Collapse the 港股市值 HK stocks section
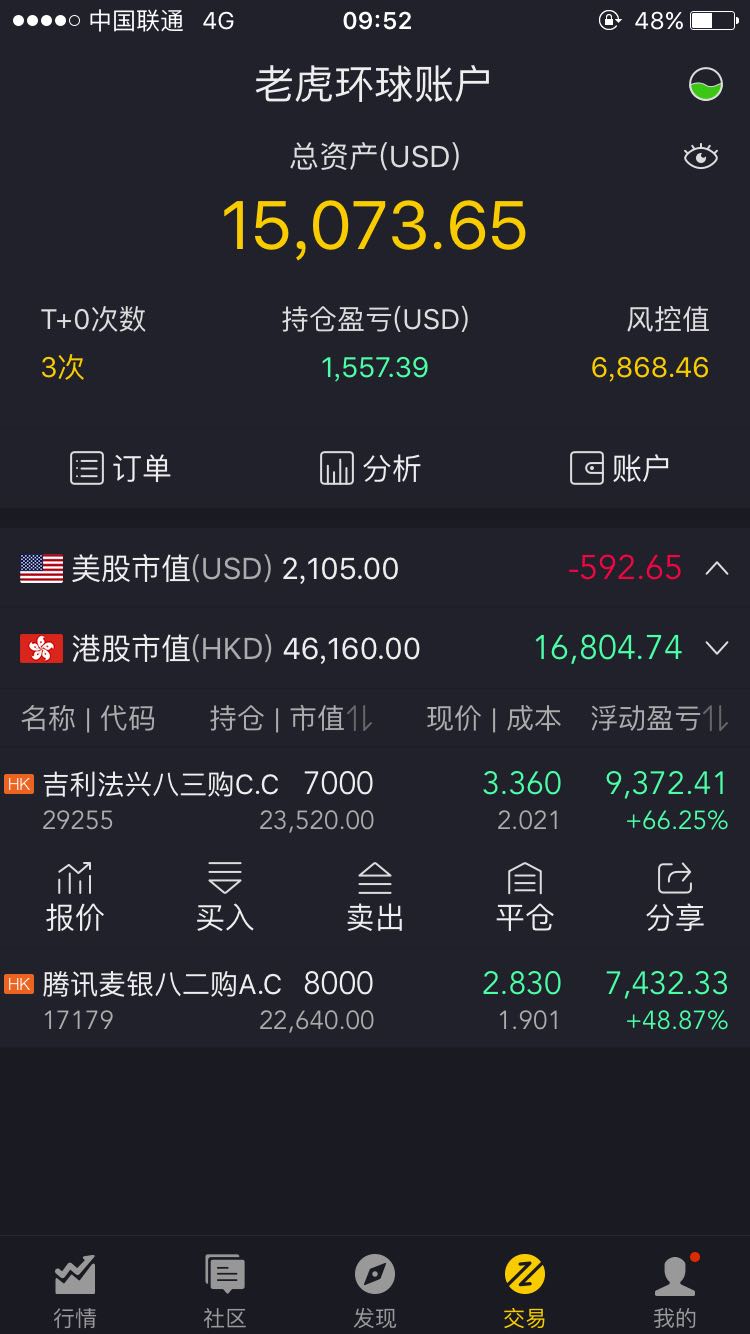The height and width of the screenshot is (1334, 750). [x=716, y=648]
